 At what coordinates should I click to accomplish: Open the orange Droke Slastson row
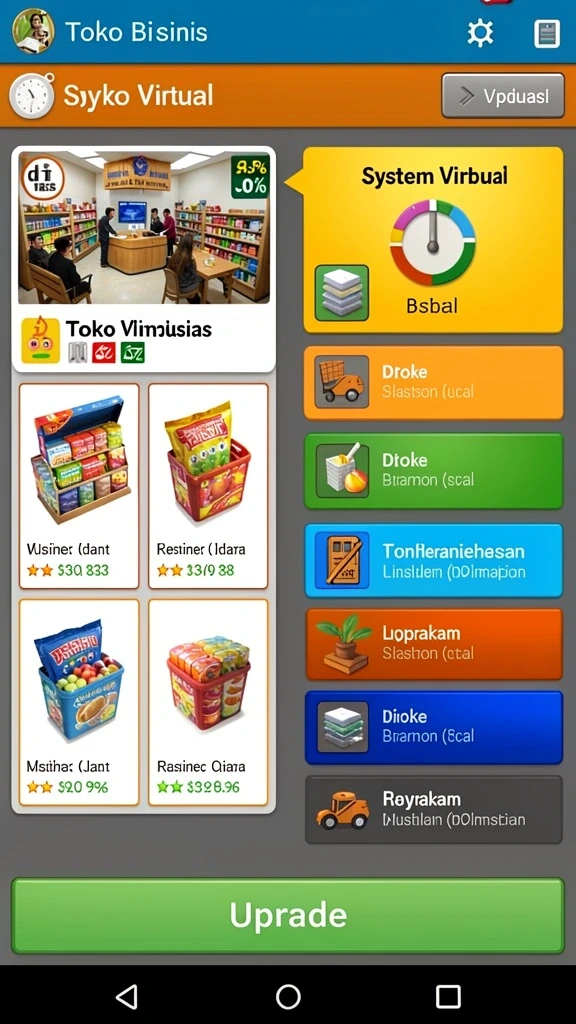coord(433,382)
